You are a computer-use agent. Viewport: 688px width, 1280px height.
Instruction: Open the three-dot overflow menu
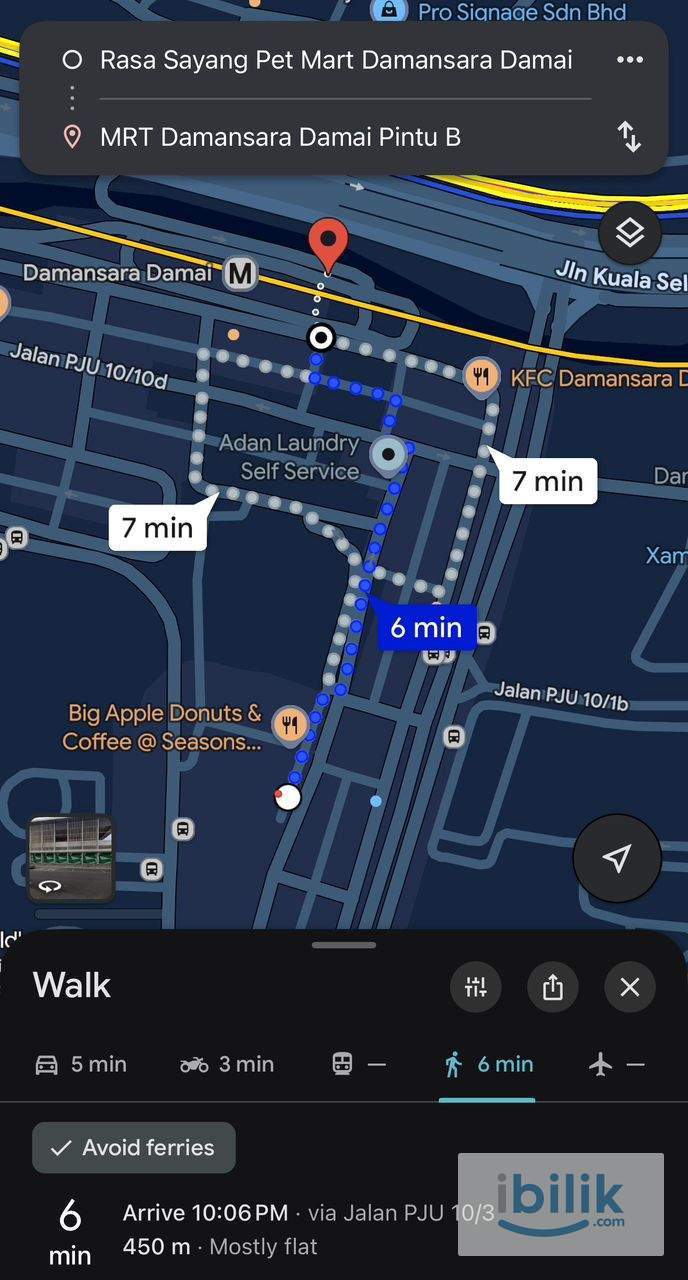coord(630,60)
